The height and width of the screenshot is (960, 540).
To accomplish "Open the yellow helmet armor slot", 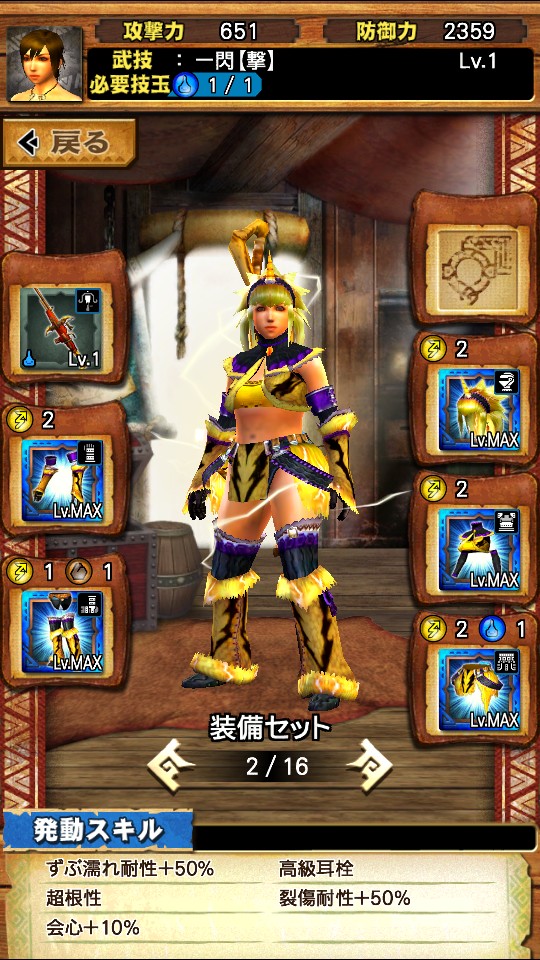I will point(479,409).
